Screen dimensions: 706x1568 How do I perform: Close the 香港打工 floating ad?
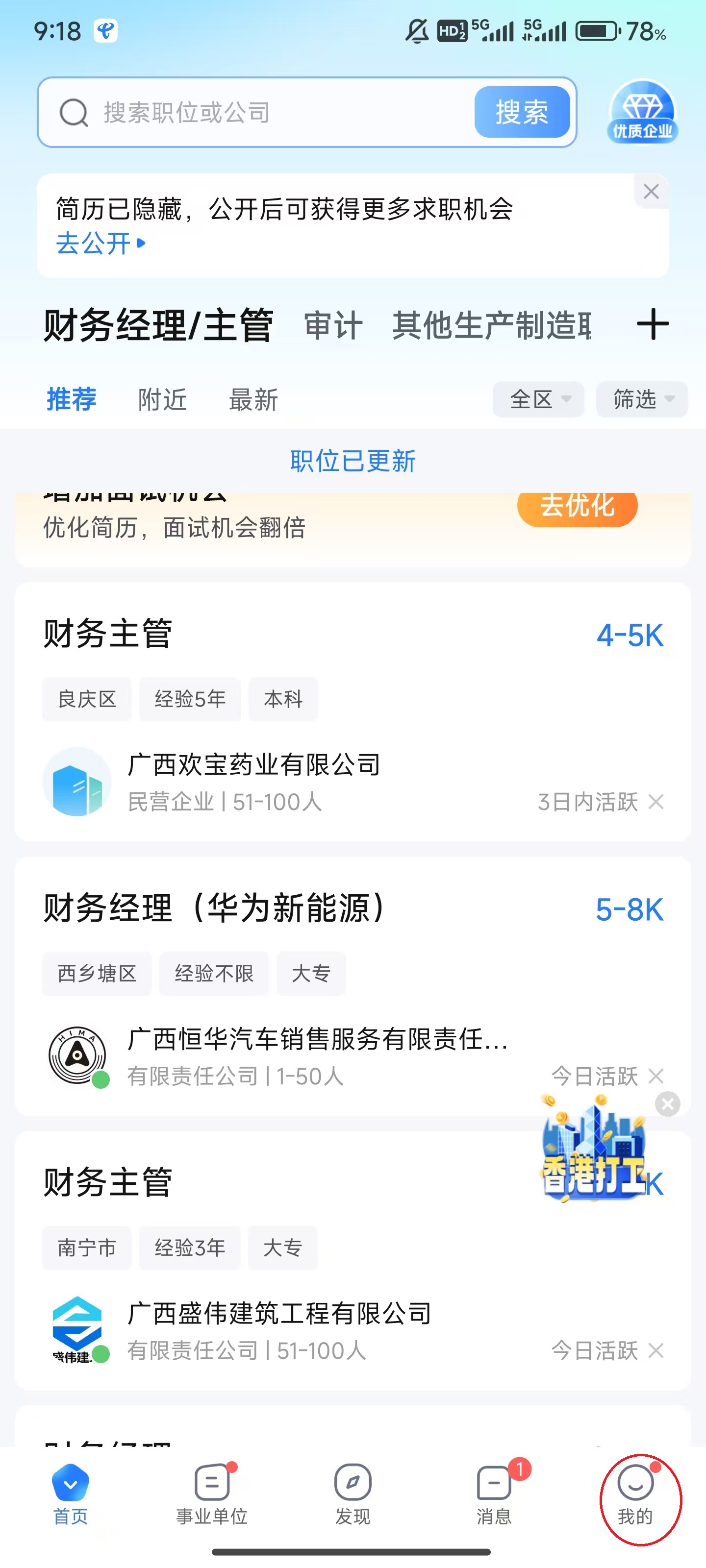pyautogui.click(x=668, y=1104)
